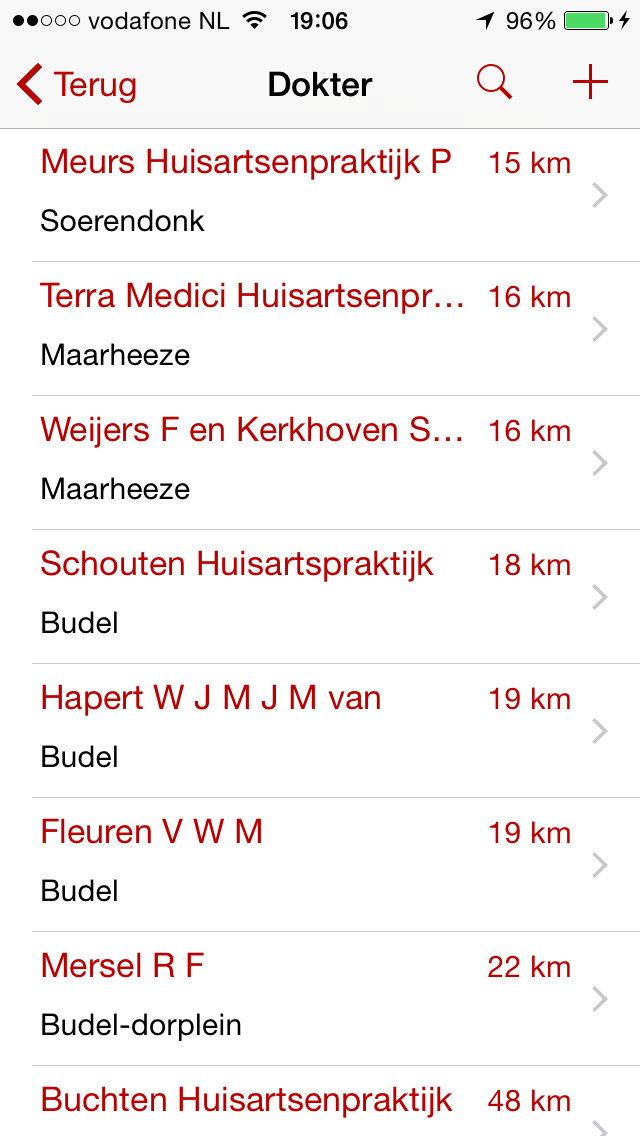The image size is (640, 1136).
Task: Open Meurs Huisartsenpraktijk P in Soerendonk
Action: 320,195
